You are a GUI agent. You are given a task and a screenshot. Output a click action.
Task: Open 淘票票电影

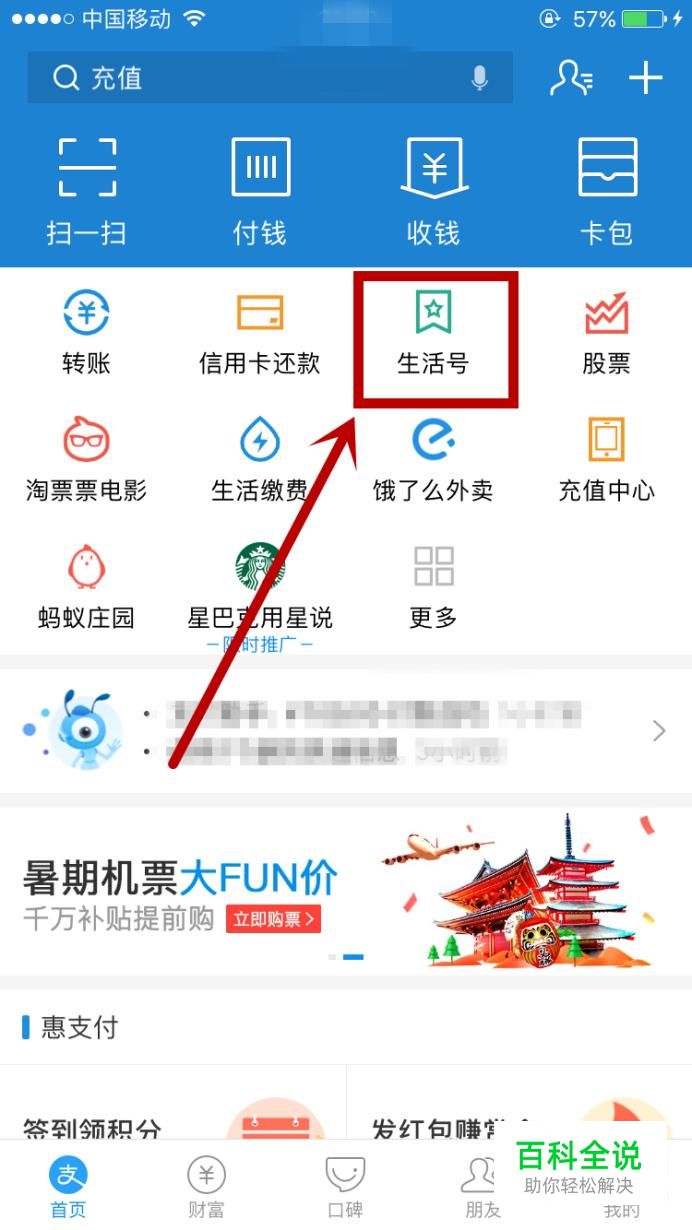[x=87, y=460]
